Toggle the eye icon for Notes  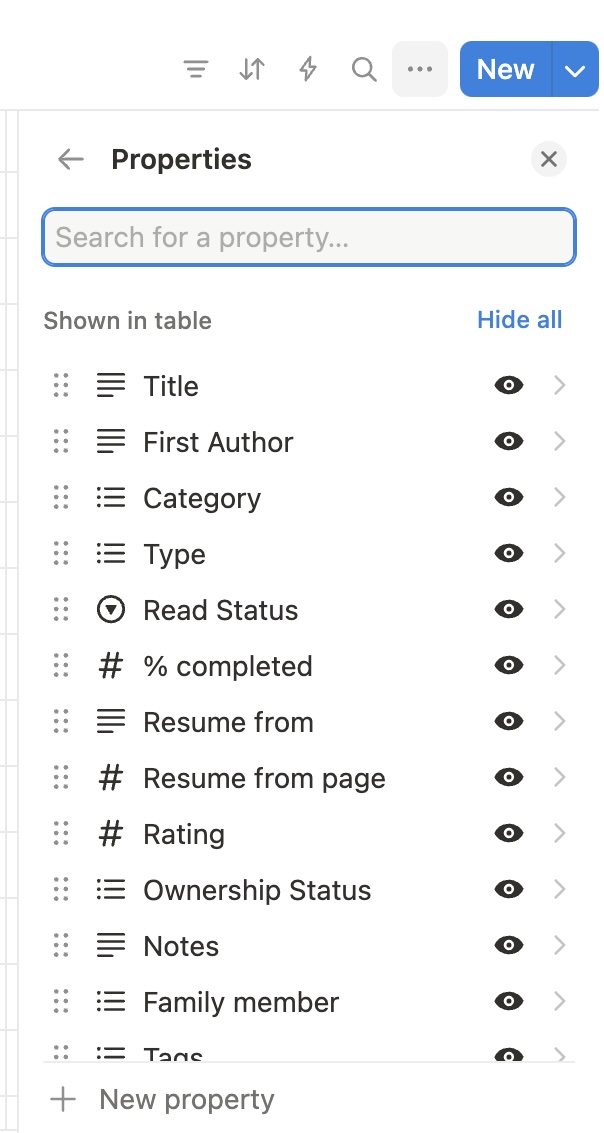(509, 945)
